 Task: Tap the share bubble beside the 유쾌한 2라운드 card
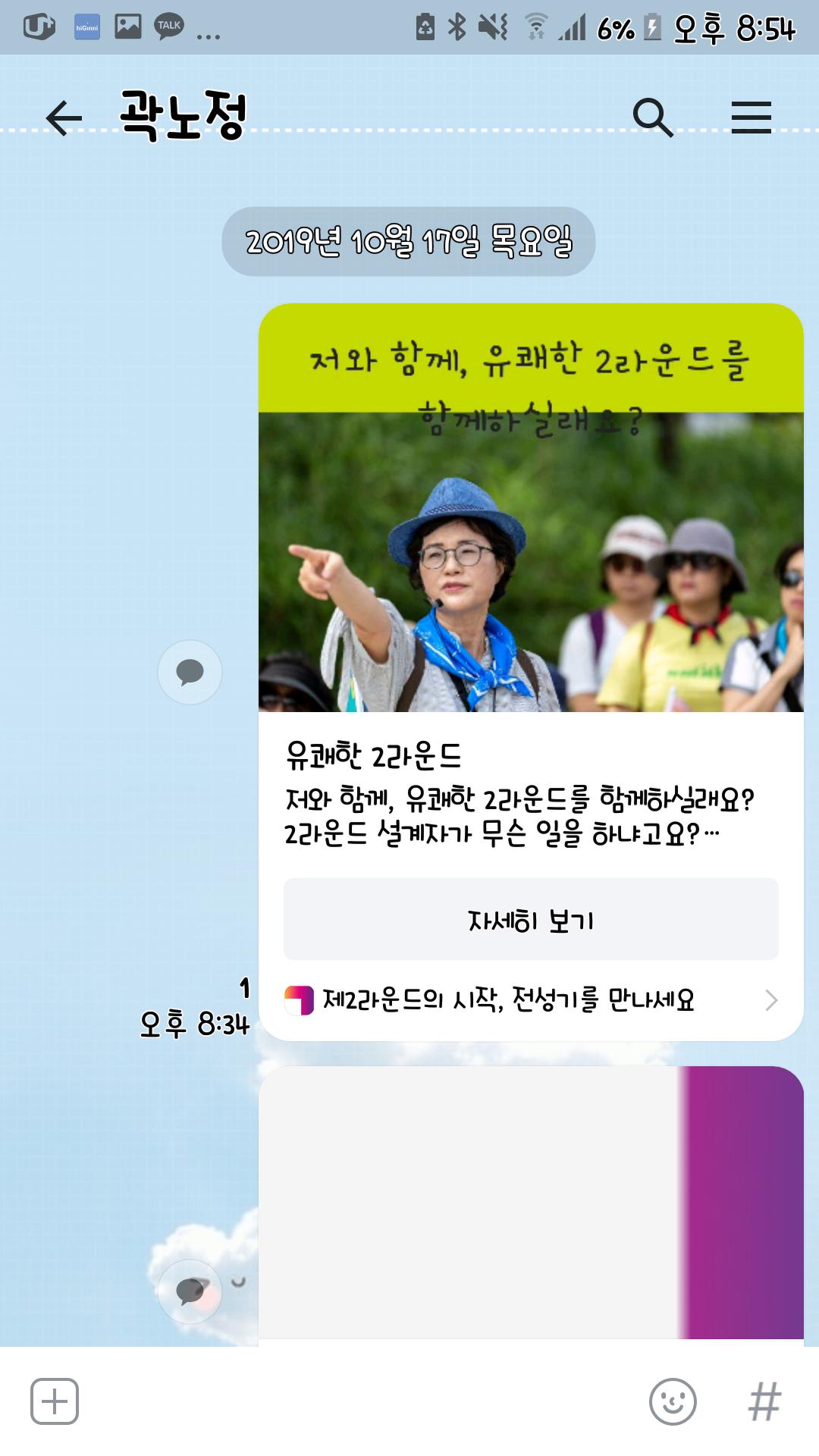190,672
